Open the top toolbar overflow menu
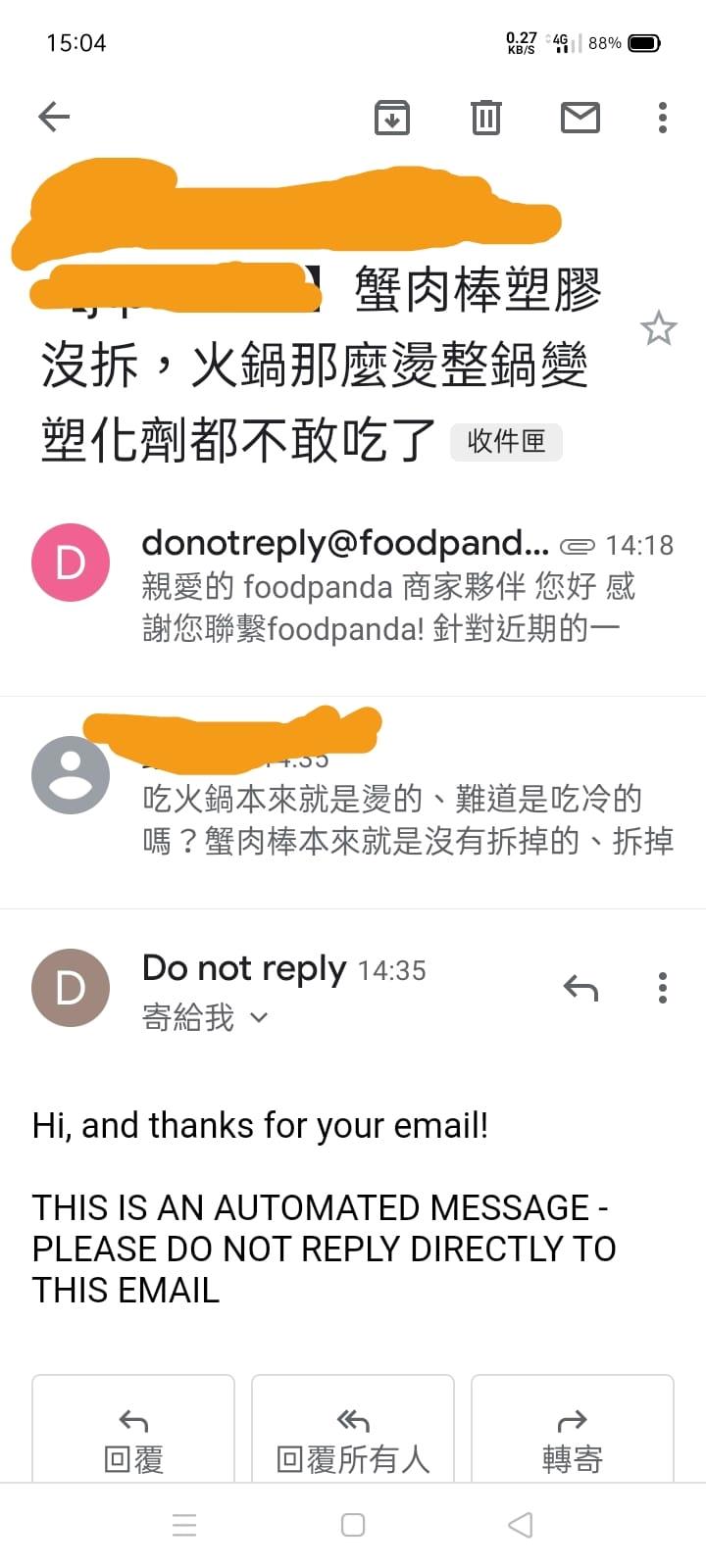Image resolution: width=706 pixels, height=1568 pixels. point(663,118)
